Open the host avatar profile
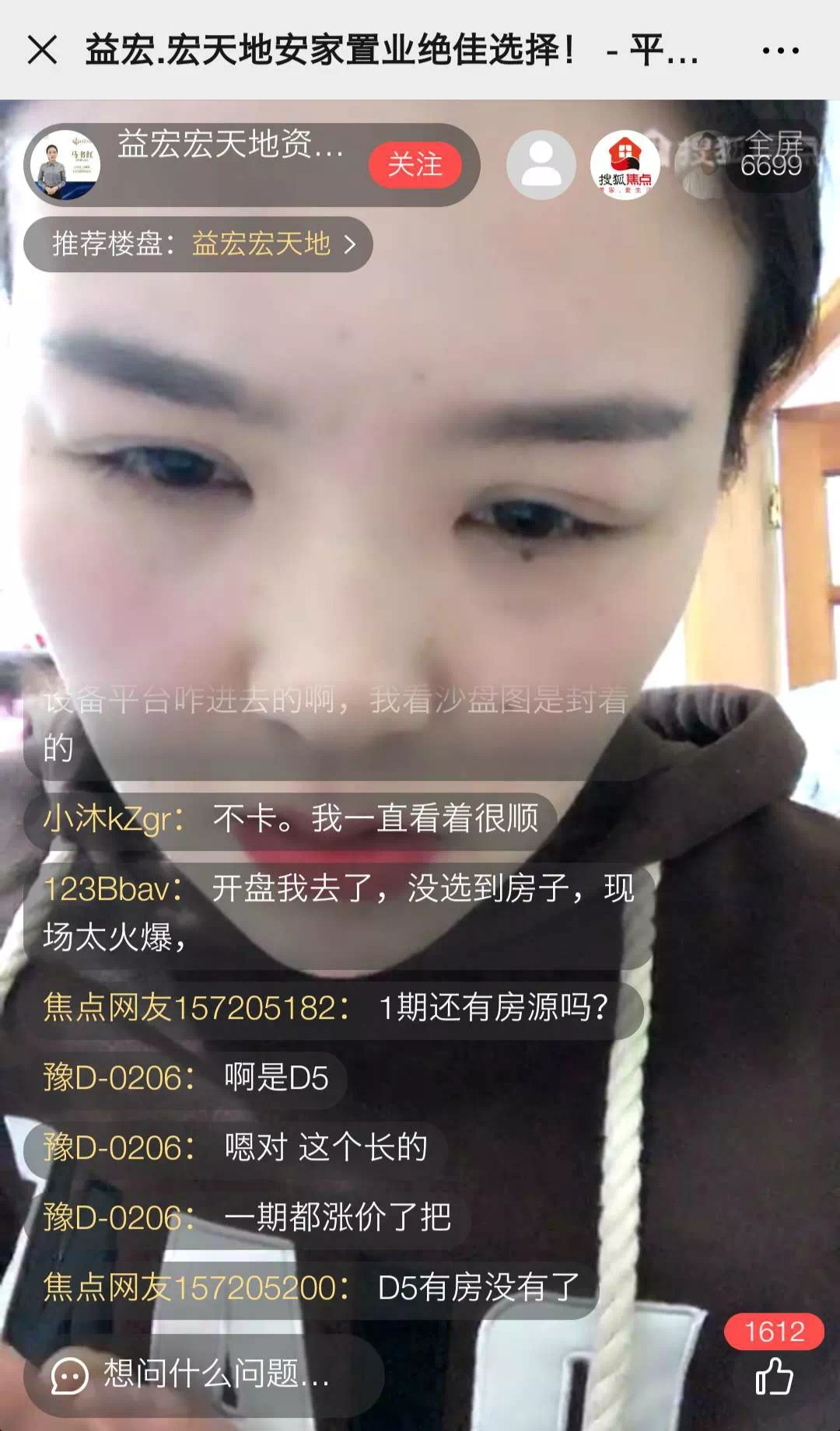This screenshot has width=840, height=1431. tap(66, 164)
